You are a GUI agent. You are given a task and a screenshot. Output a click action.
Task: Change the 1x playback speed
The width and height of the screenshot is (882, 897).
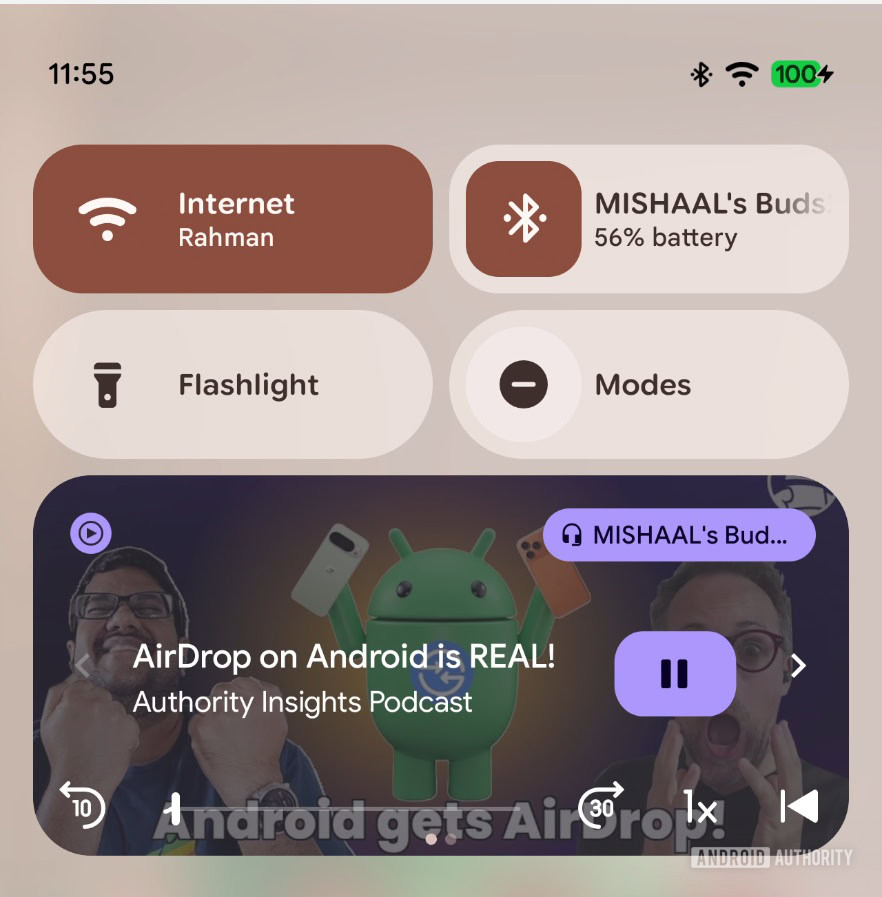[x=700, y=806]
